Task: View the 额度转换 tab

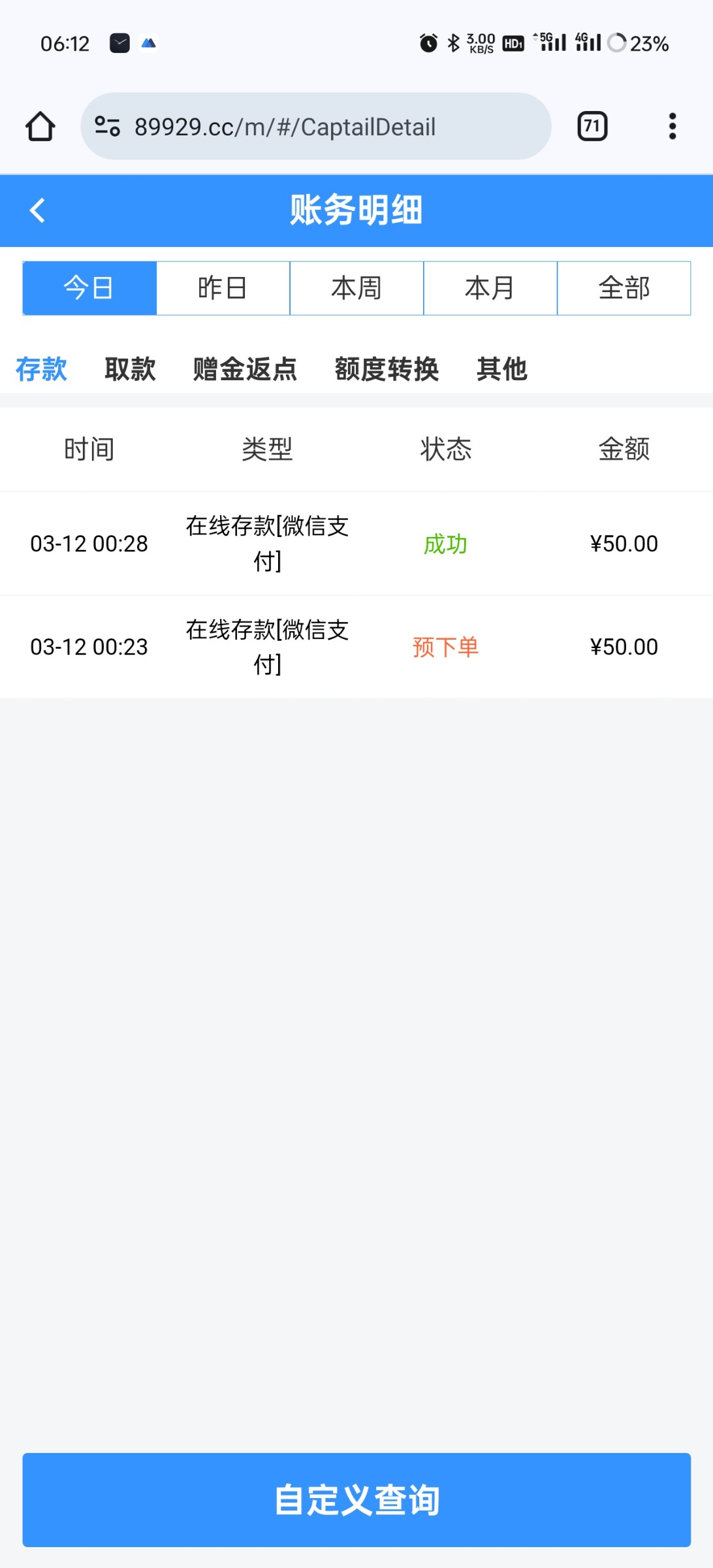Action: click(387, 369)
